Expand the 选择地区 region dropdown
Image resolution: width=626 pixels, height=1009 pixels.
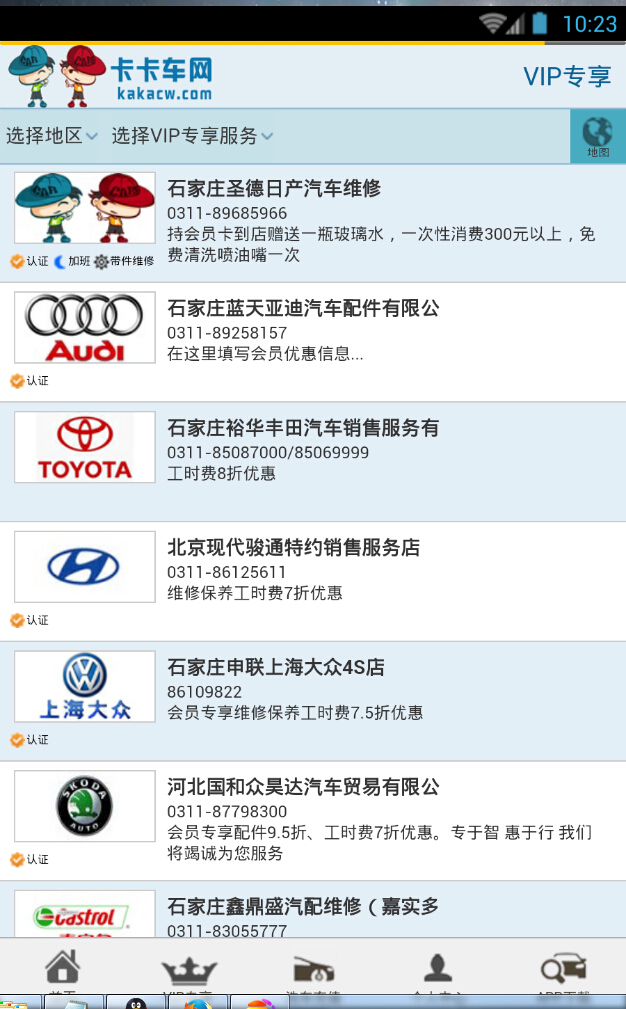pyautogui.click(x=52, y=136)
